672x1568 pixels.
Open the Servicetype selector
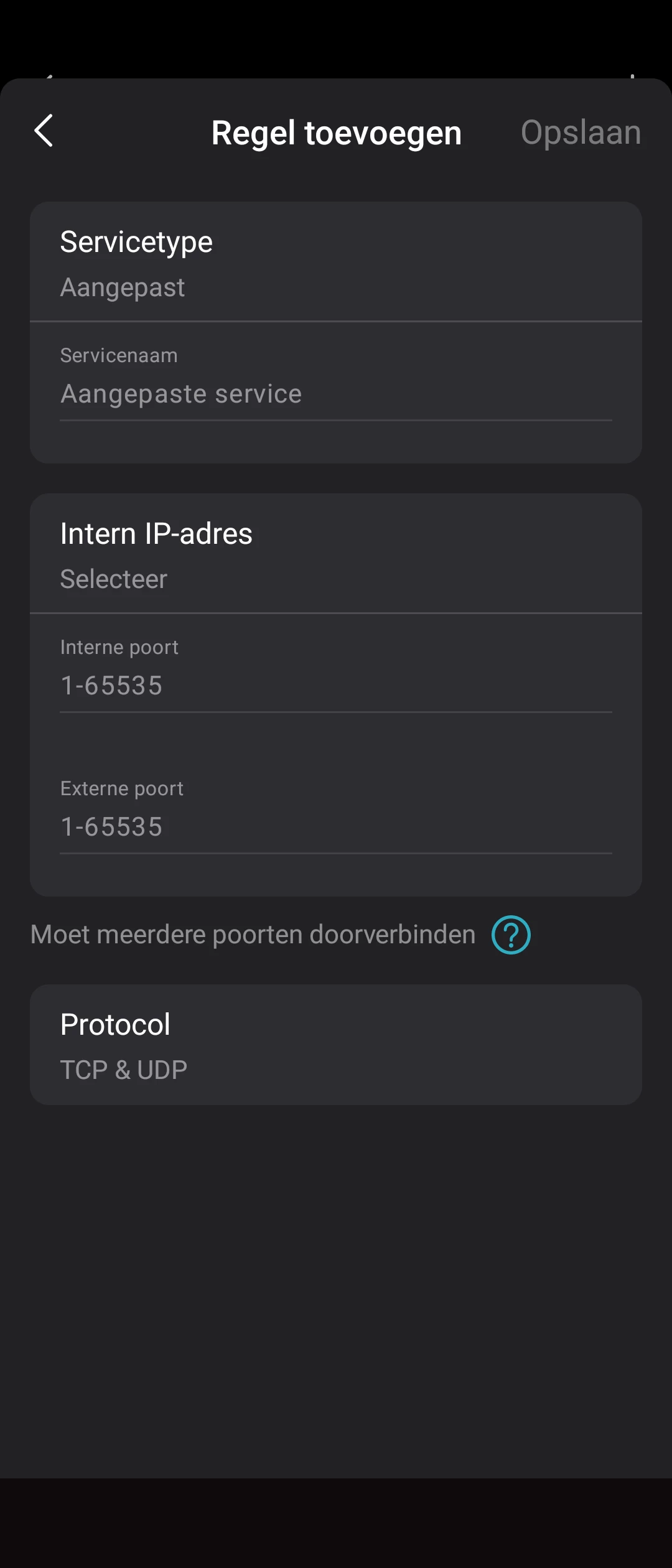(x=336, y=263)
